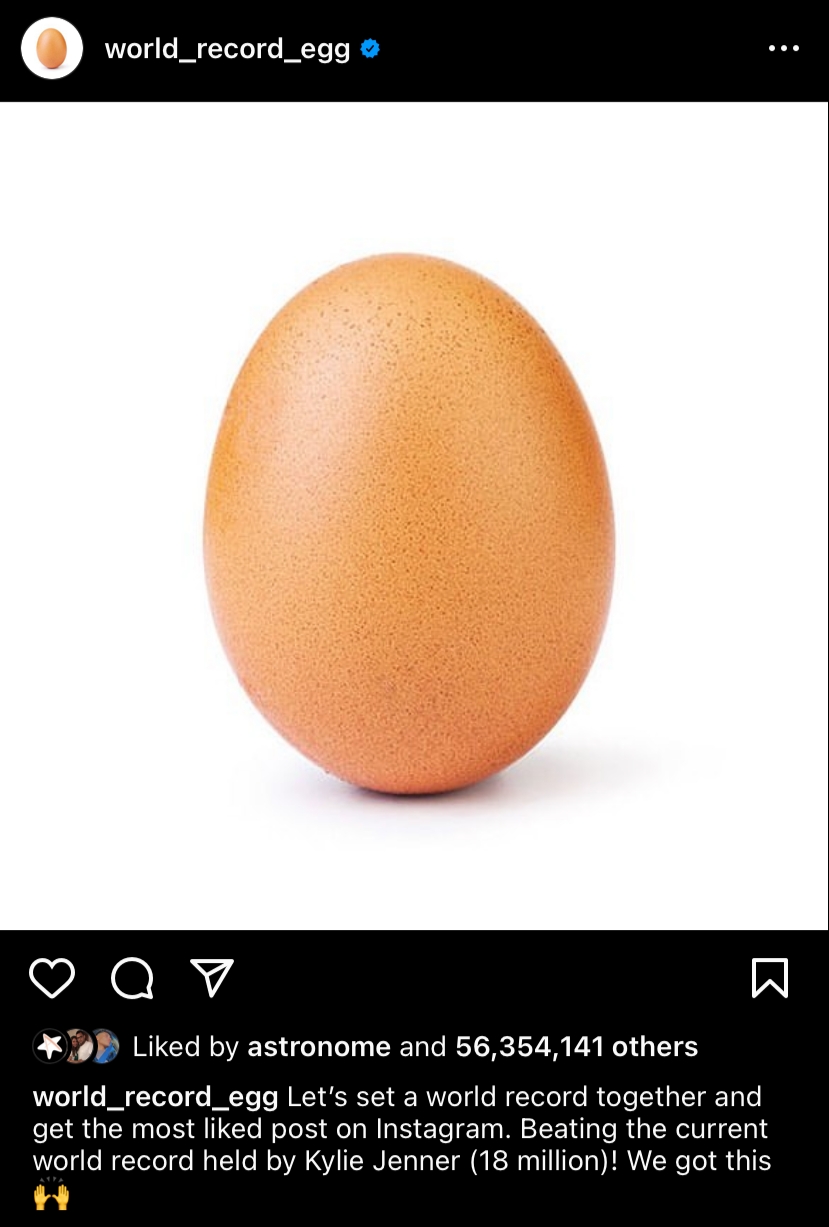This screenshot has width=829, height=1227.
Task: Tap world_record_egg name in the caption
Action: click(x=155, y=1097)
